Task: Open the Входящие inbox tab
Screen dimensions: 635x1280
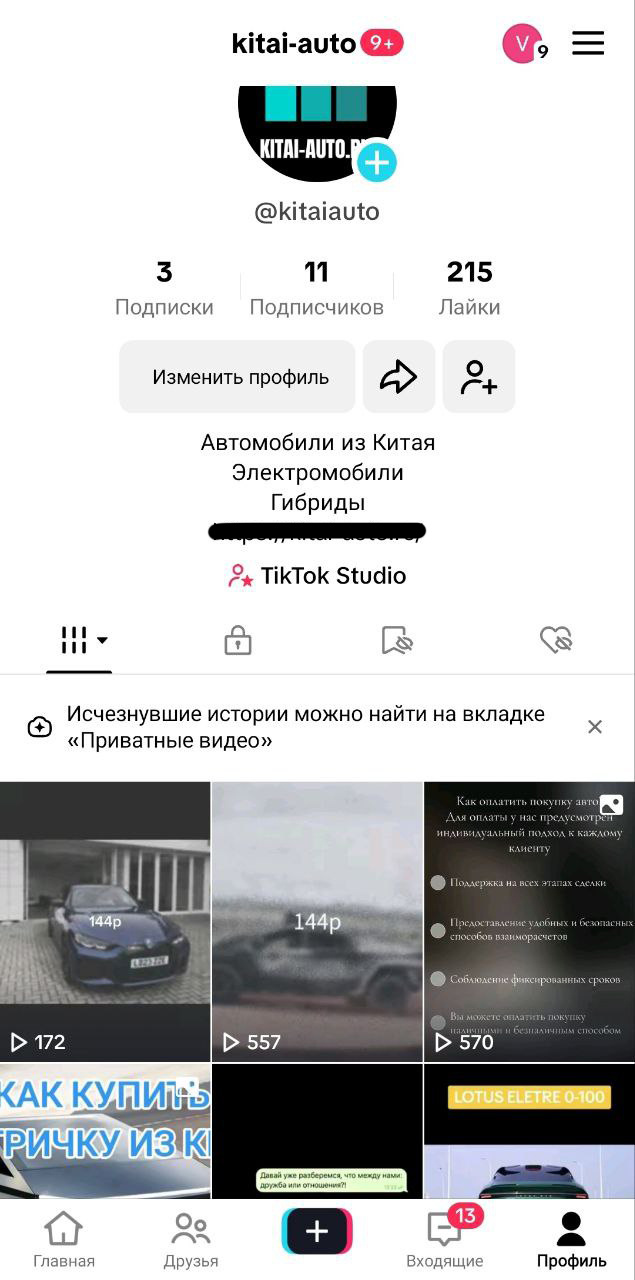Action: pyautogui.click(x=445, y=1240)
